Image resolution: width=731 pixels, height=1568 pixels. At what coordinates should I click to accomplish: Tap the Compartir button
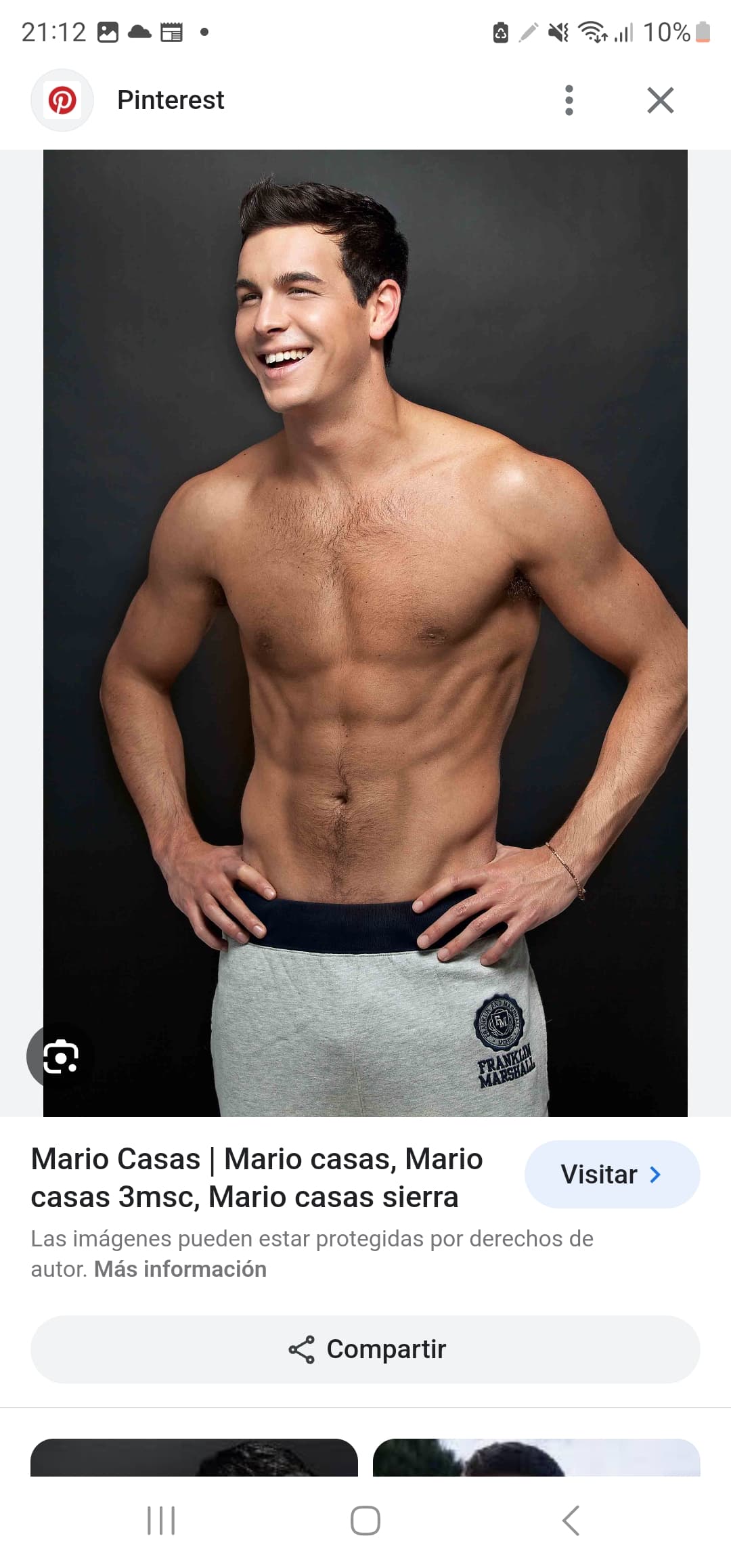[365, 1349]
